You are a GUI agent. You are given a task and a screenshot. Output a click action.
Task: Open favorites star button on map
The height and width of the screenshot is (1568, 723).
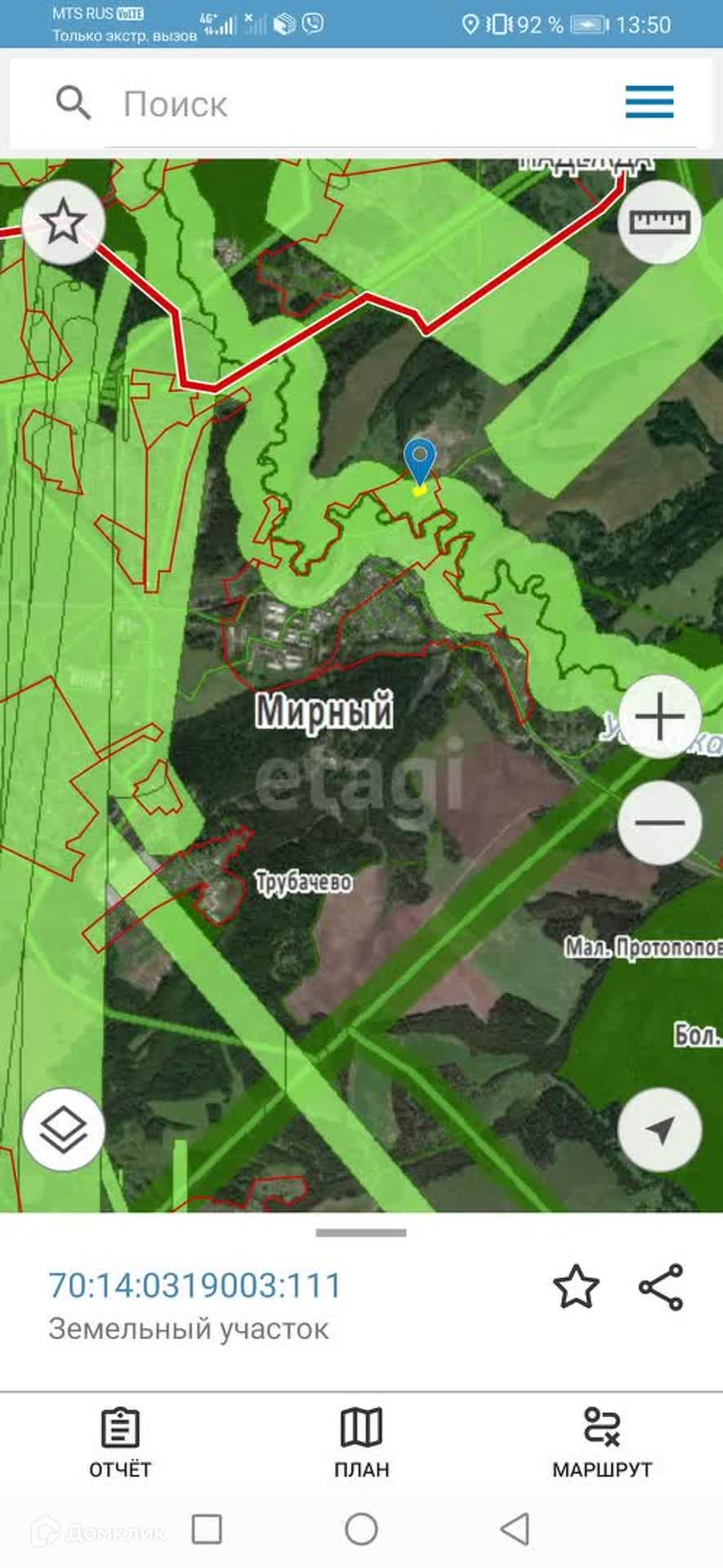coord(64,222)
